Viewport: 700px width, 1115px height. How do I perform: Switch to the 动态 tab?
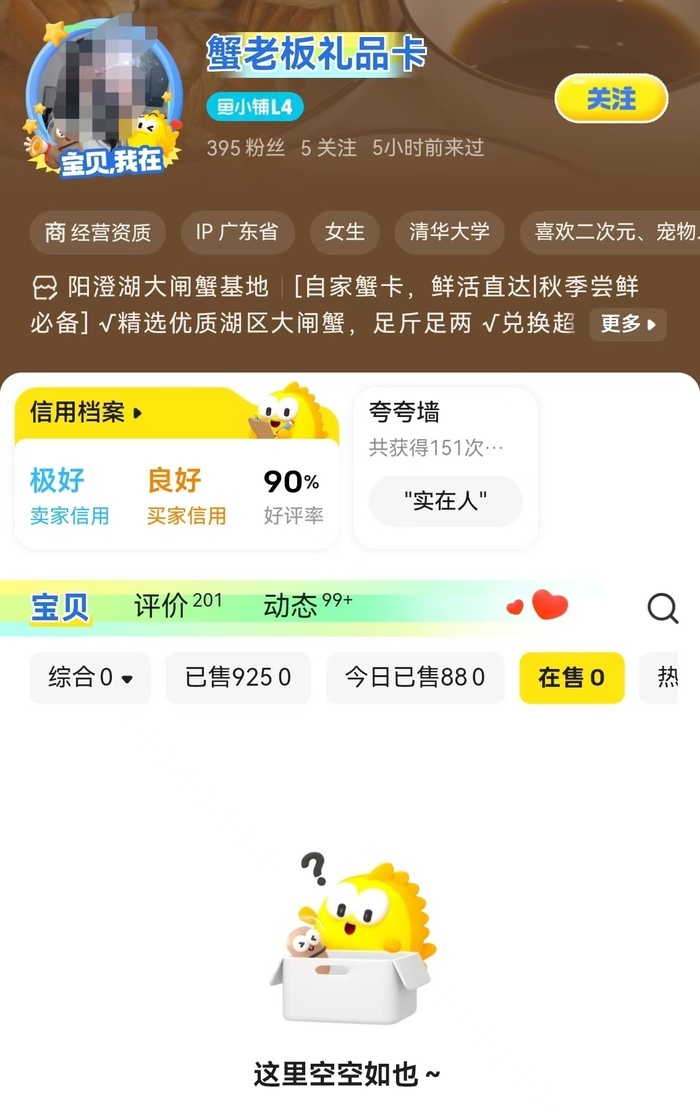click(x=307, y=605)
